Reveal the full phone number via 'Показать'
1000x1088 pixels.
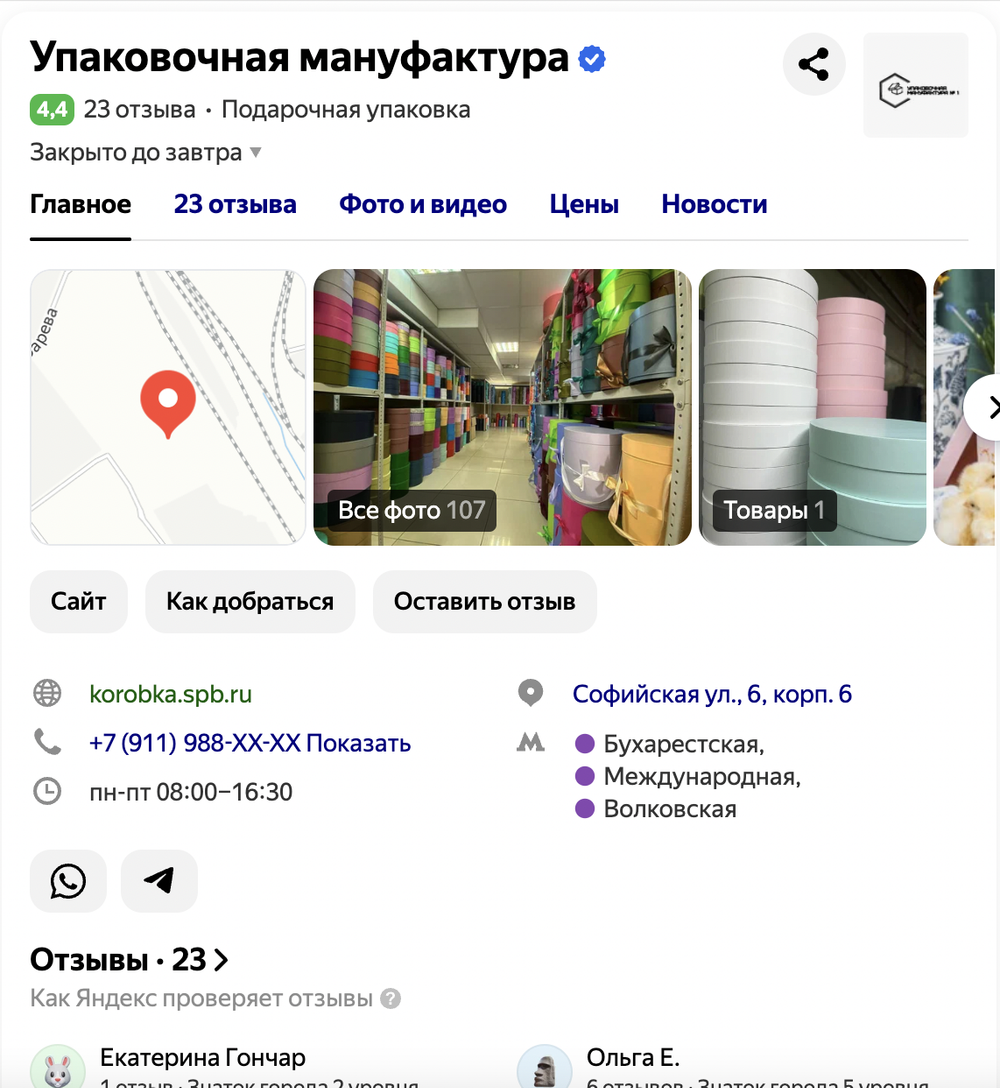[x=358, y=743]
